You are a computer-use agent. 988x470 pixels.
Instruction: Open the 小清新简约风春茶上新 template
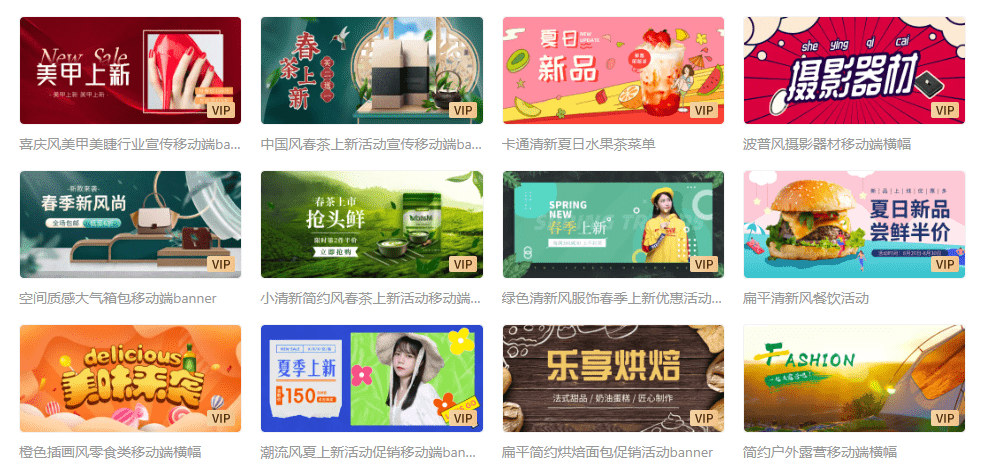coord(371,224)
